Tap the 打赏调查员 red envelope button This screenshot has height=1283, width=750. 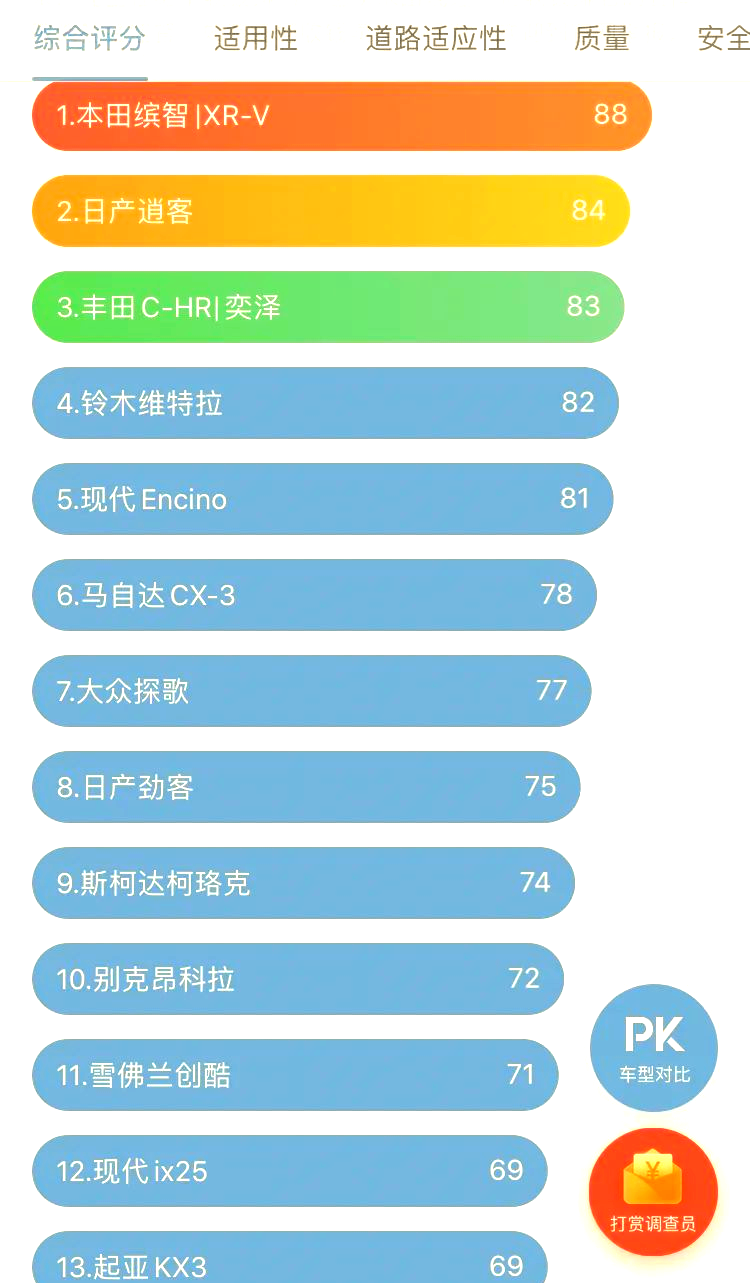[654, 1192]
